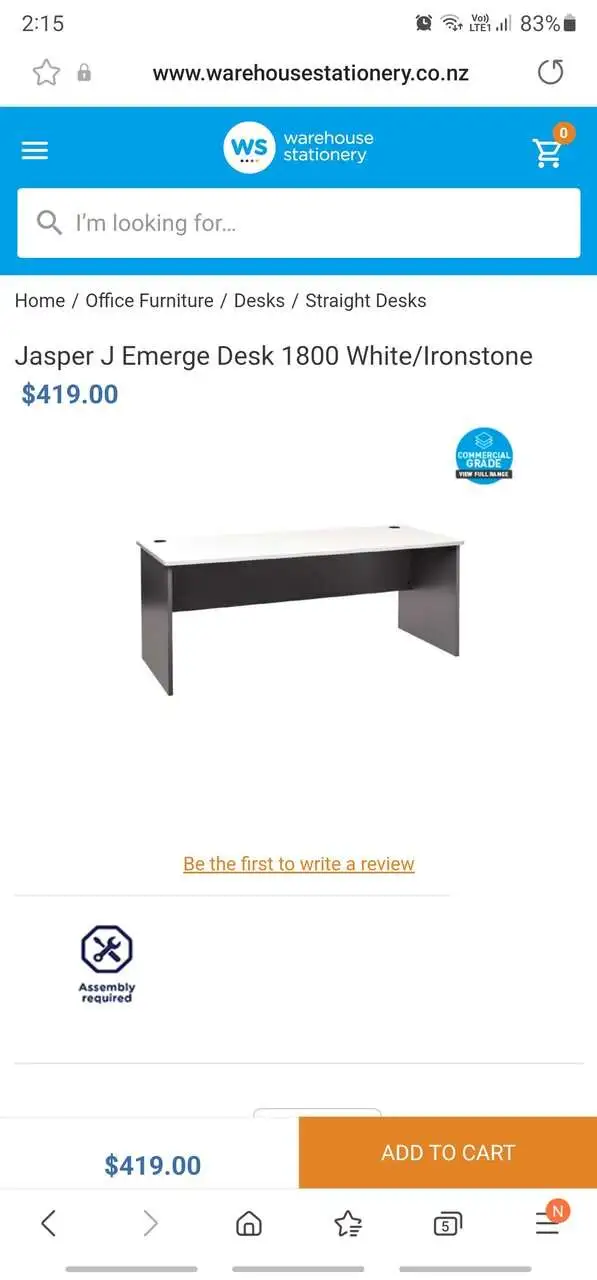
Task: Go back in the browser
Action: (x=48, y=1222)
